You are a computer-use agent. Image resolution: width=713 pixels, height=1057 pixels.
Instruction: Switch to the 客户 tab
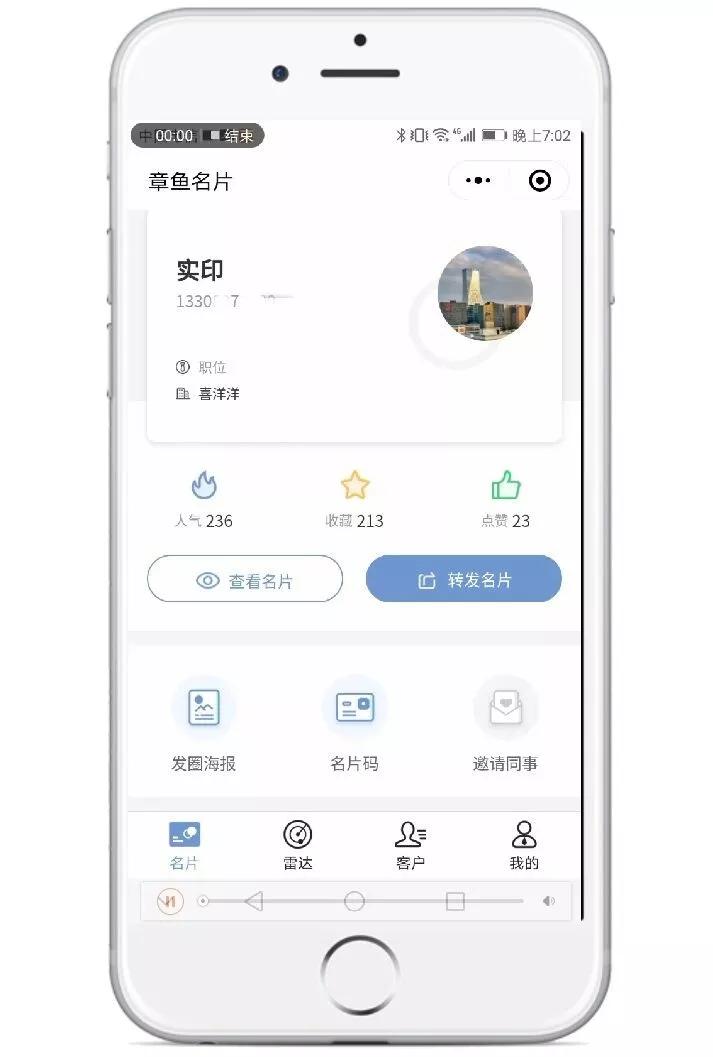pyautogui.click(x=410, y=845)
